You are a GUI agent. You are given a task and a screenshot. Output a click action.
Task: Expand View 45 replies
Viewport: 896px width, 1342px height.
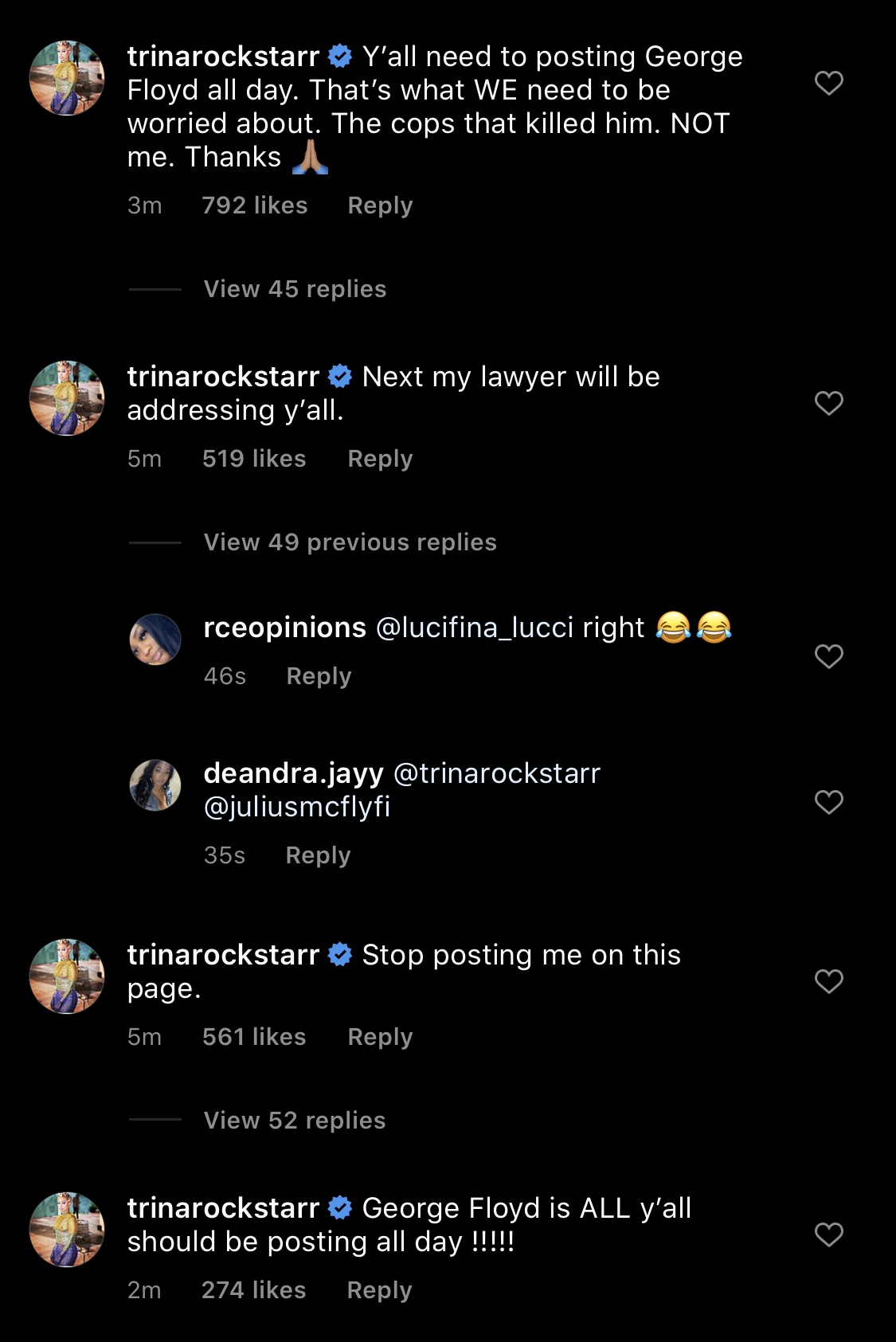click(294, 289)
